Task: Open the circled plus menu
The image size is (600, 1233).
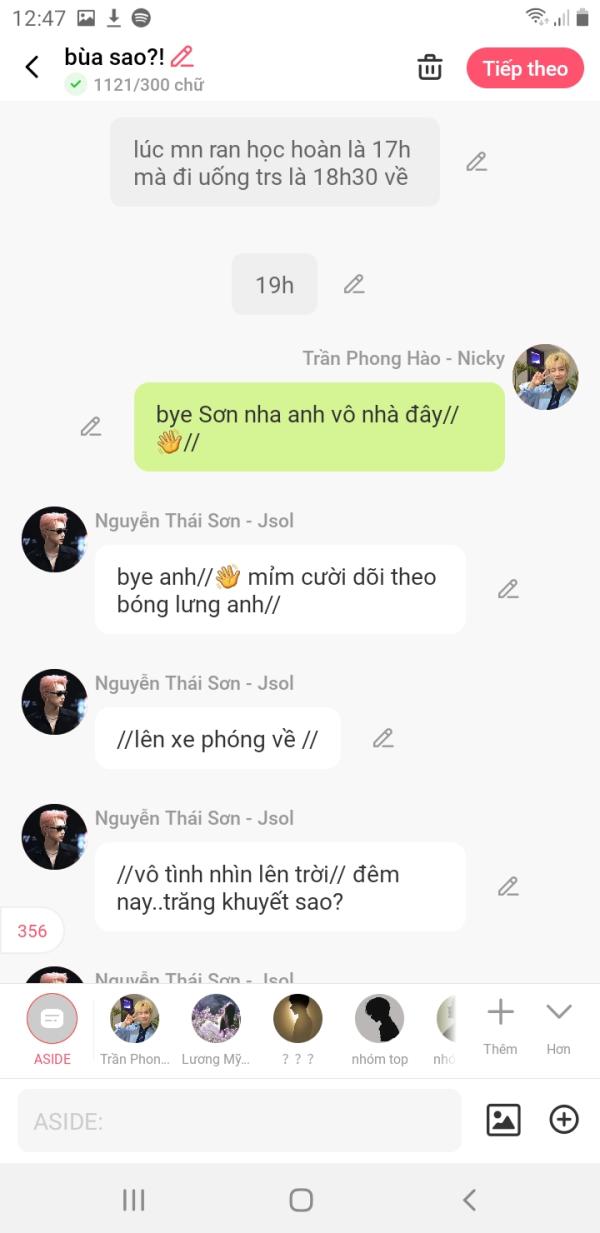Action: 564,1120
